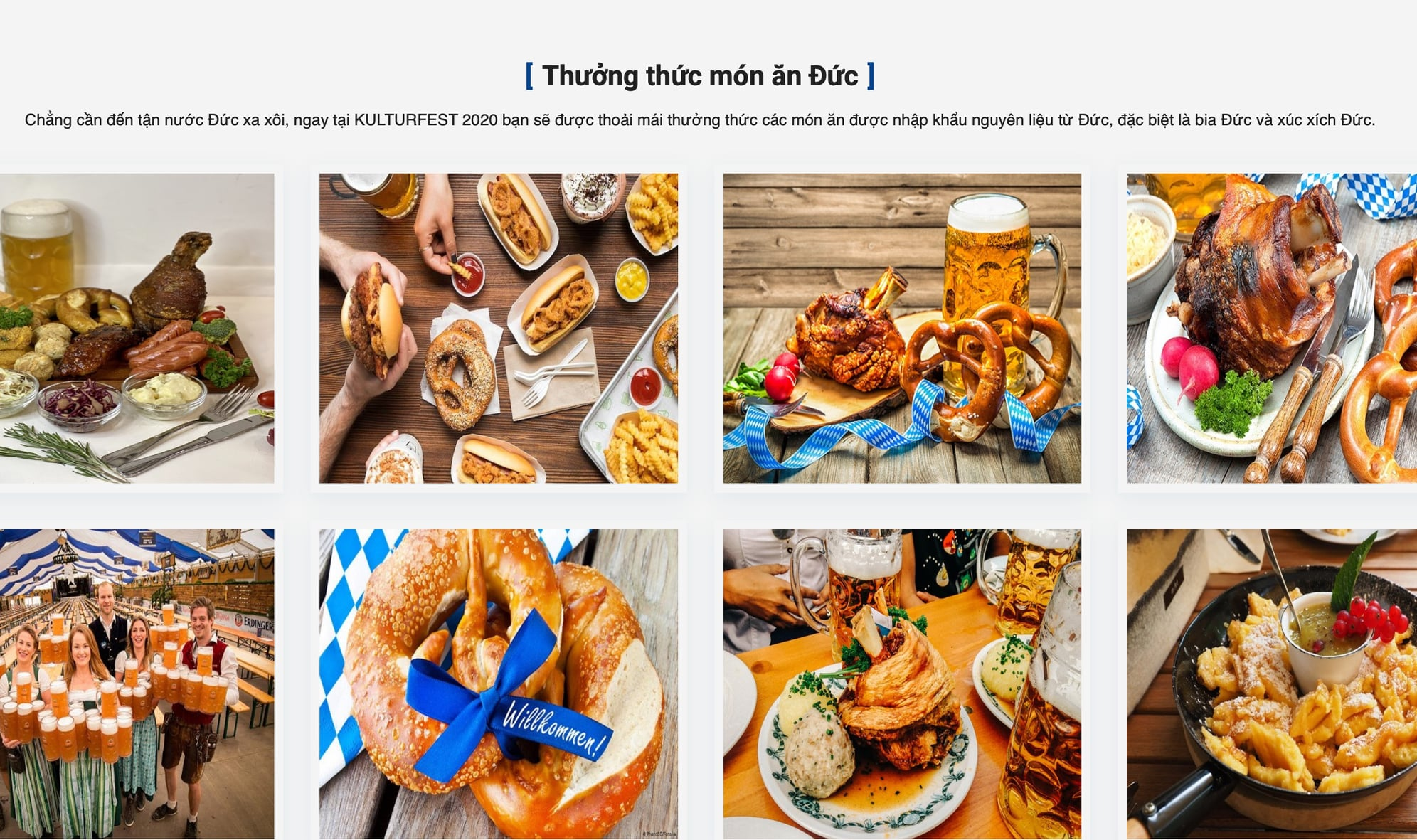
Task: Enlarge the roasted knuckle with radishes photo
Action: 1272,328
